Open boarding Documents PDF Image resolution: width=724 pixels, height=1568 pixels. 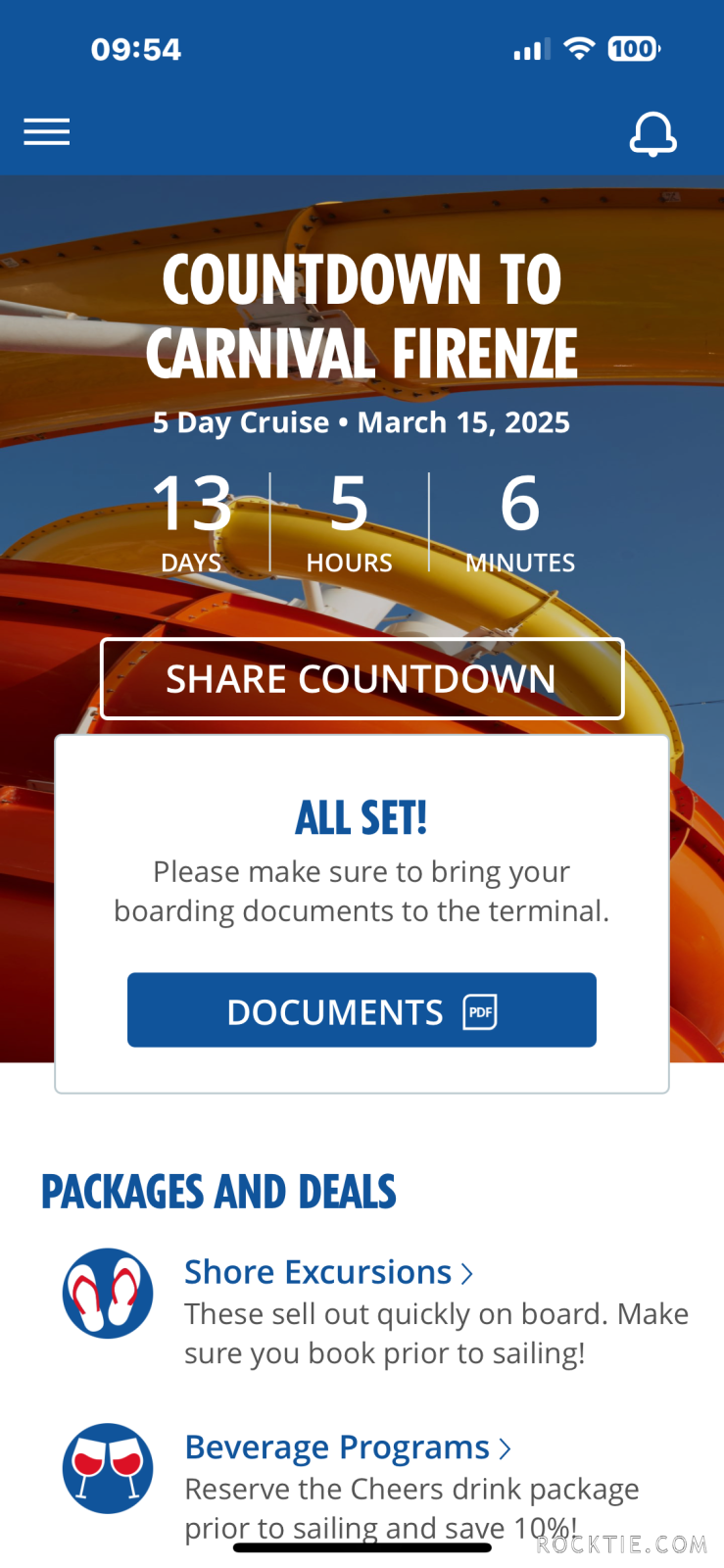coord(362,1010)
